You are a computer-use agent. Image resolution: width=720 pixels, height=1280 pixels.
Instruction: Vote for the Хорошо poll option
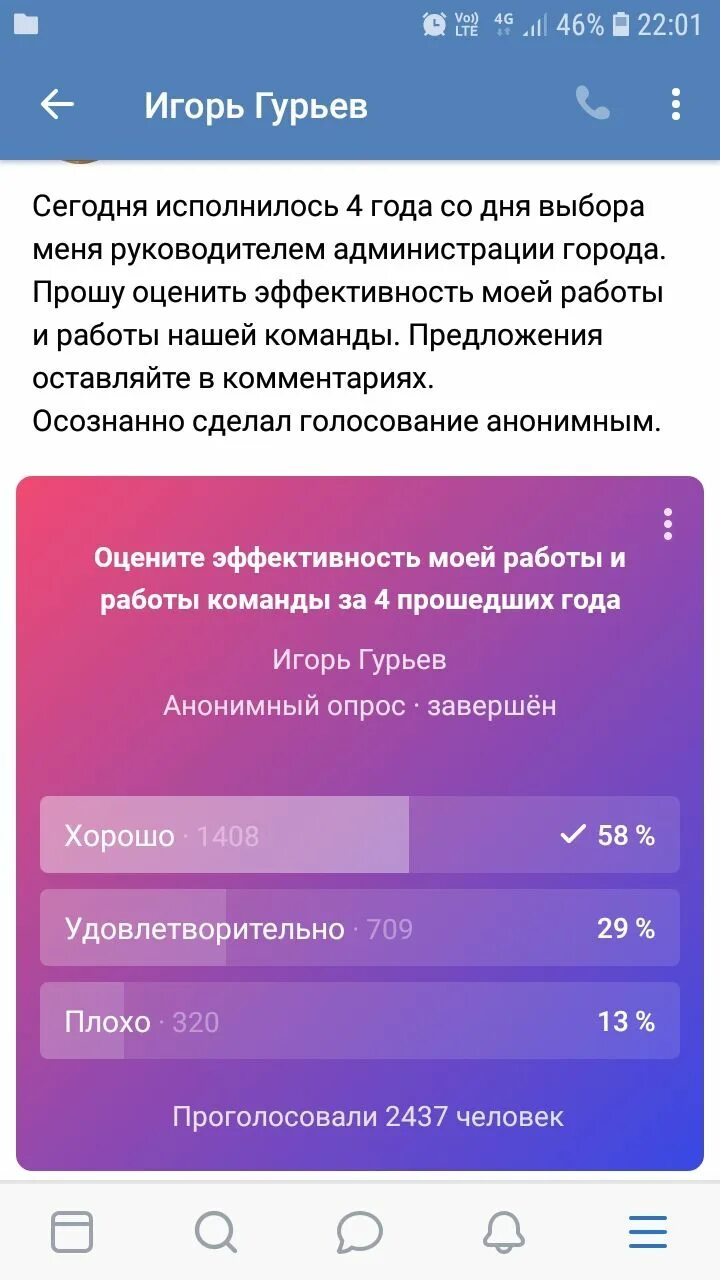tap(360, 835)
